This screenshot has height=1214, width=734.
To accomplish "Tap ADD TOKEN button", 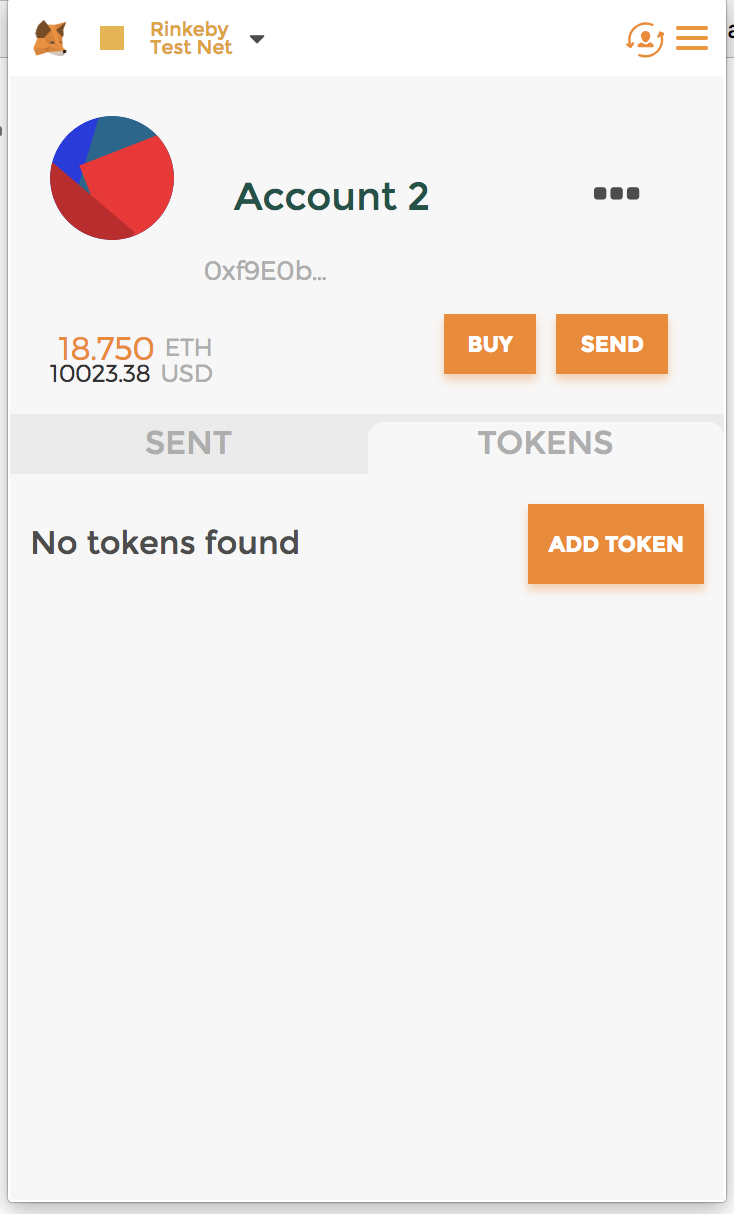I will [x=616, y=544].
